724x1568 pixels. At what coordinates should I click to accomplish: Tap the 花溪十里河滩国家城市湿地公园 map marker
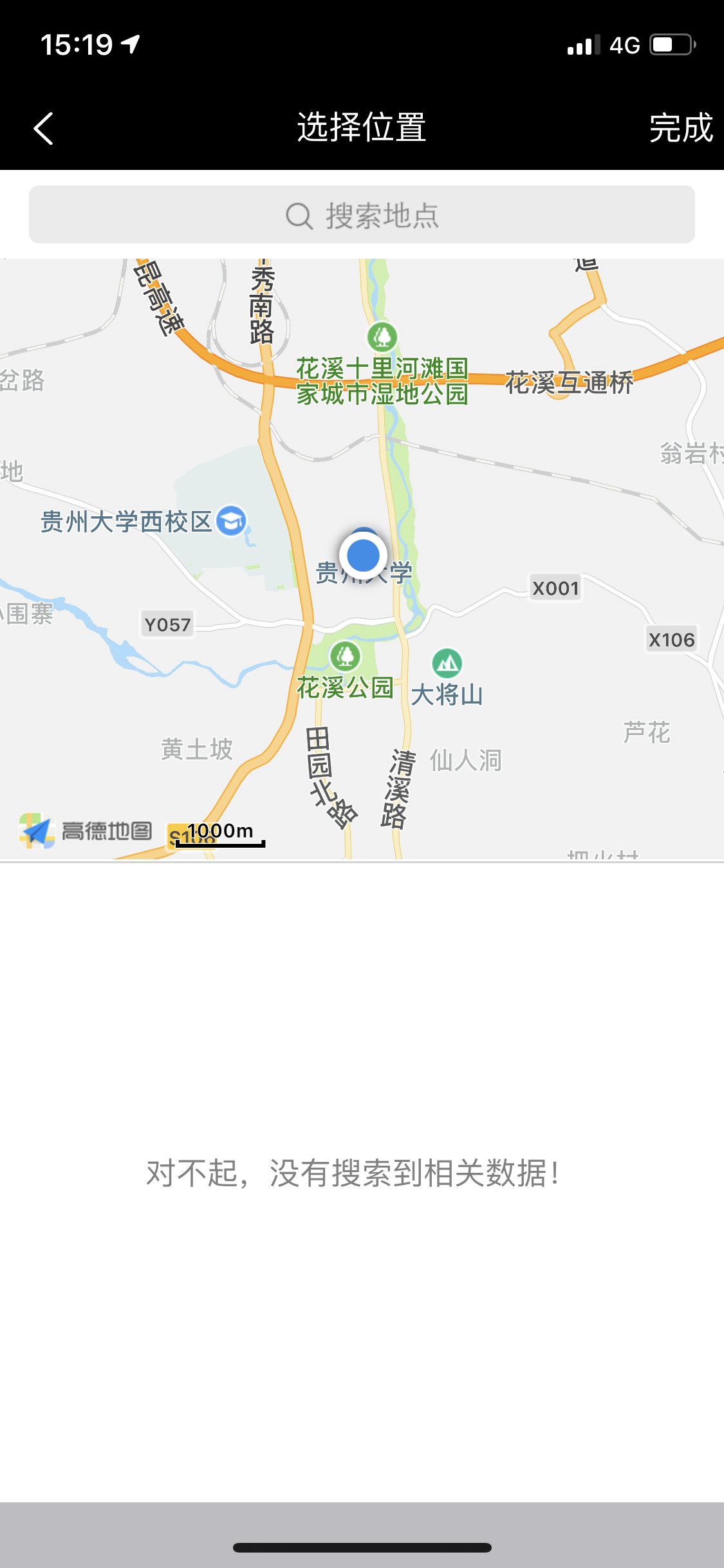[x=382, y=337]
